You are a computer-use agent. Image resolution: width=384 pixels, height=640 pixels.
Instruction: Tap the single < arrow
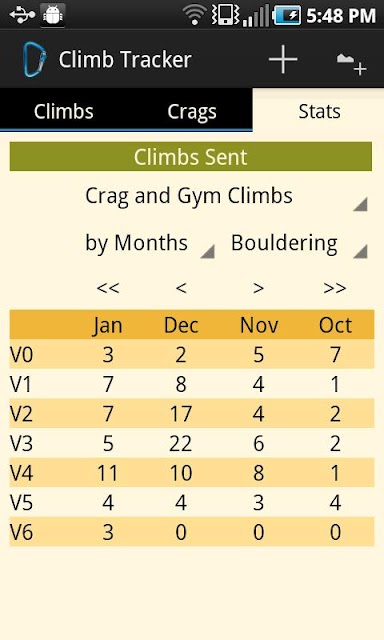point(181,288)
